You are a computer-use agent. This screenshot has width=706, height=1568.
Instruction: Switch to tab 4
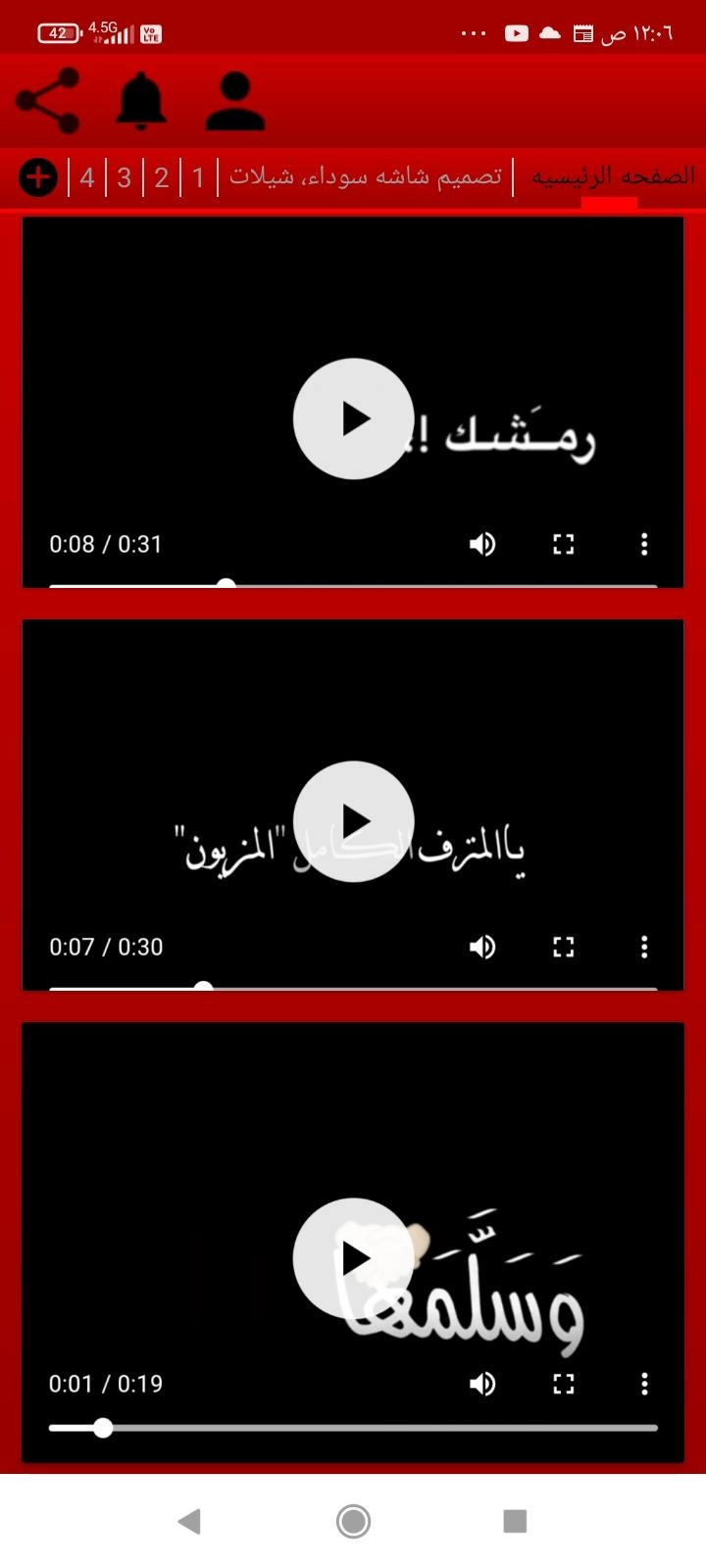pos(87,177)
